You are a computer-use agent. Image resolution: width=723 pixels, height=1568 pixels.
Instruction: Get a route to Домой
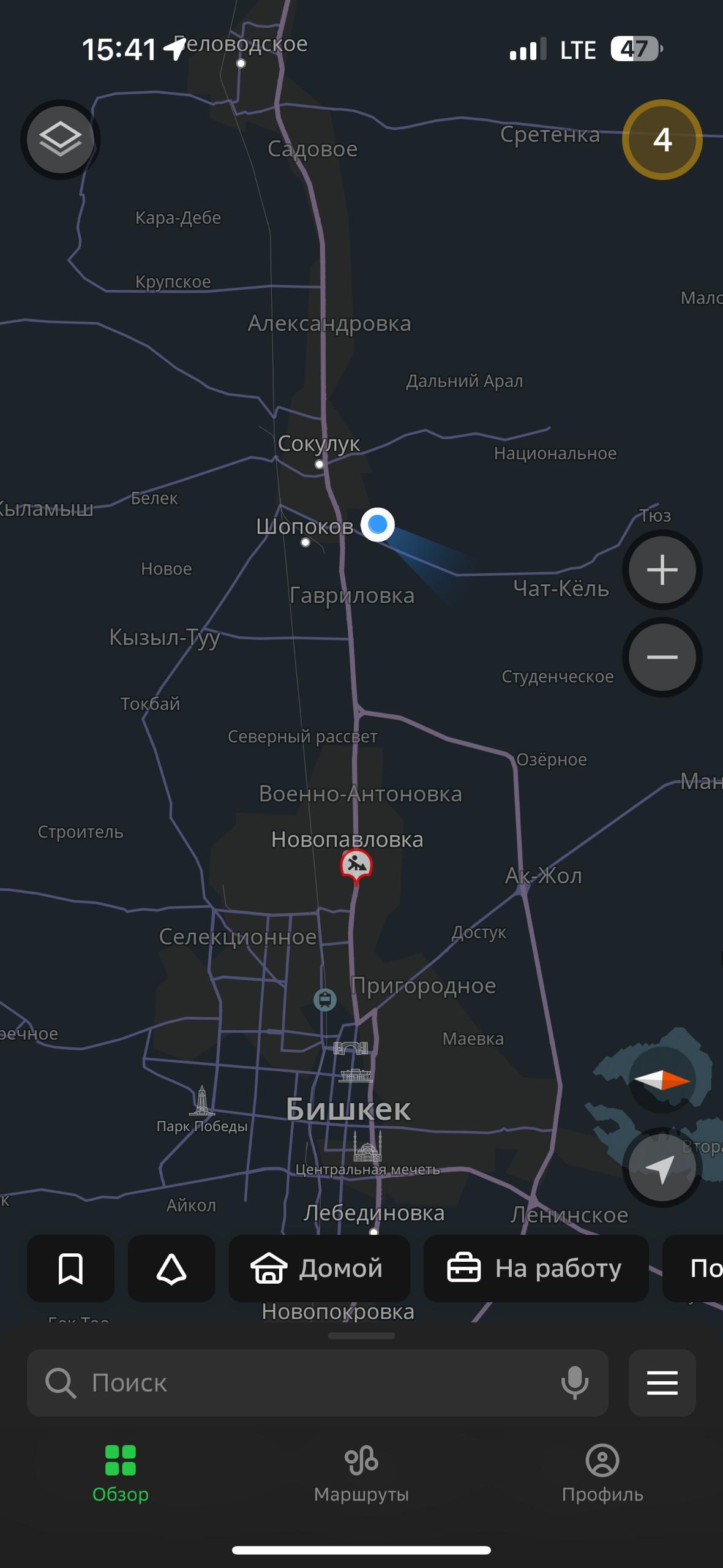(x=319, y=1268)
